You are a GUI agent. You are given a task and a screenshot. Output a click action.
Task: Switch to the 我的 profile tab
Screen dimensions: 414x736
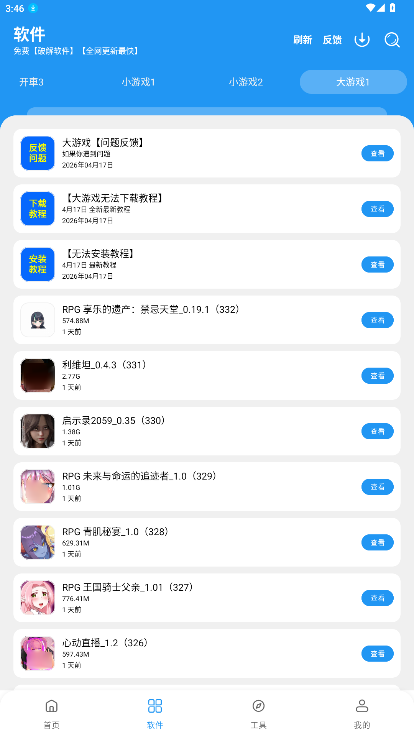362,713
